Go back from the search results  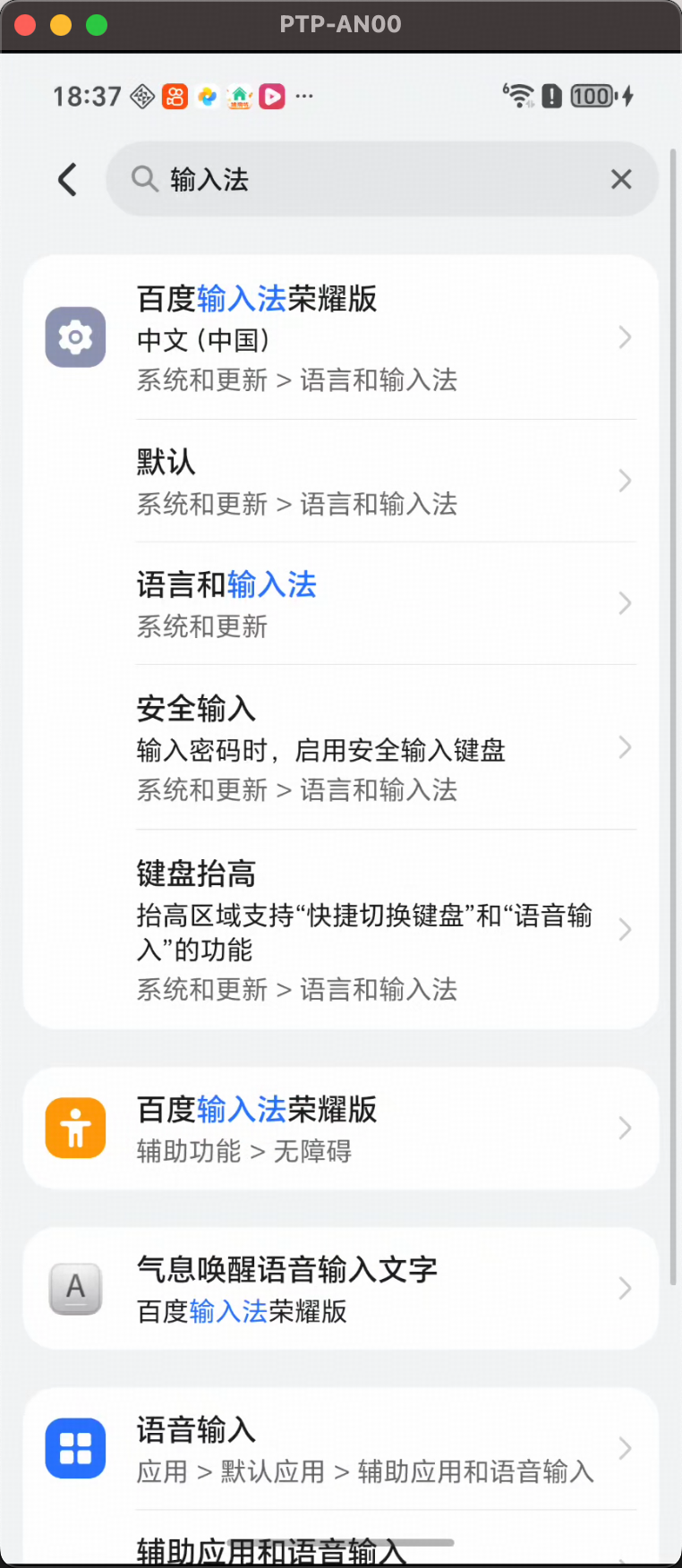point(67,179)
